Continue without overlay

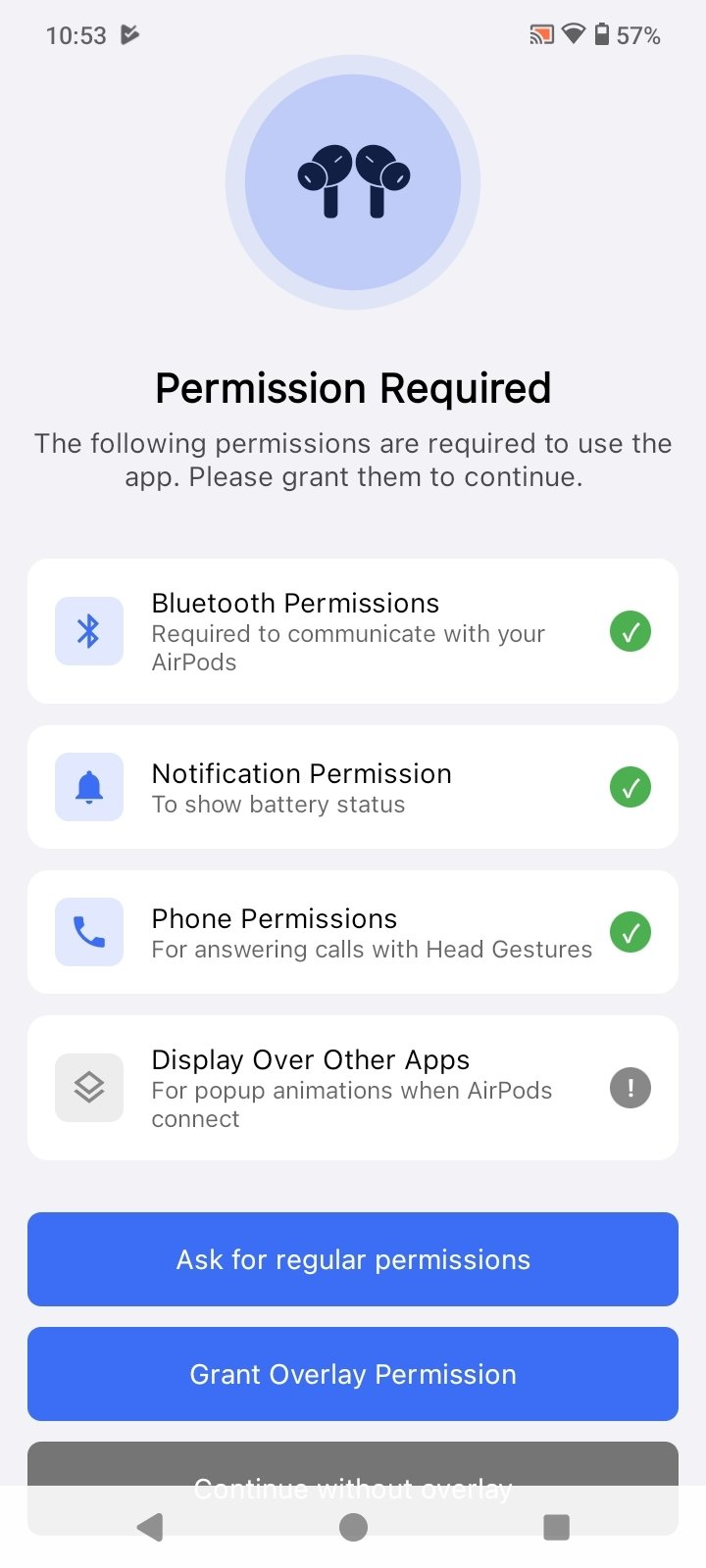[353, 1466]
